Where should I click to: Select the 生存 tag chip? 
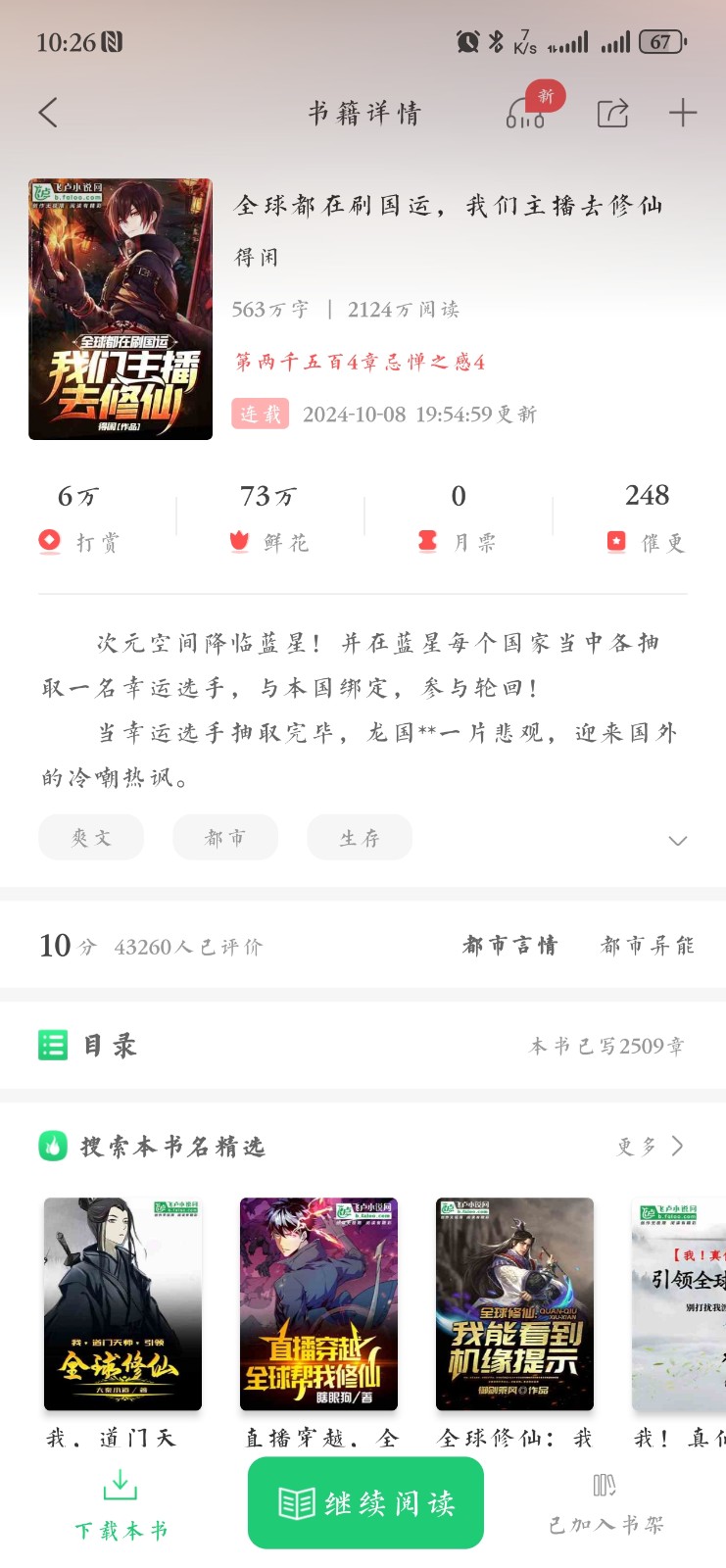(x=360, y=838)
